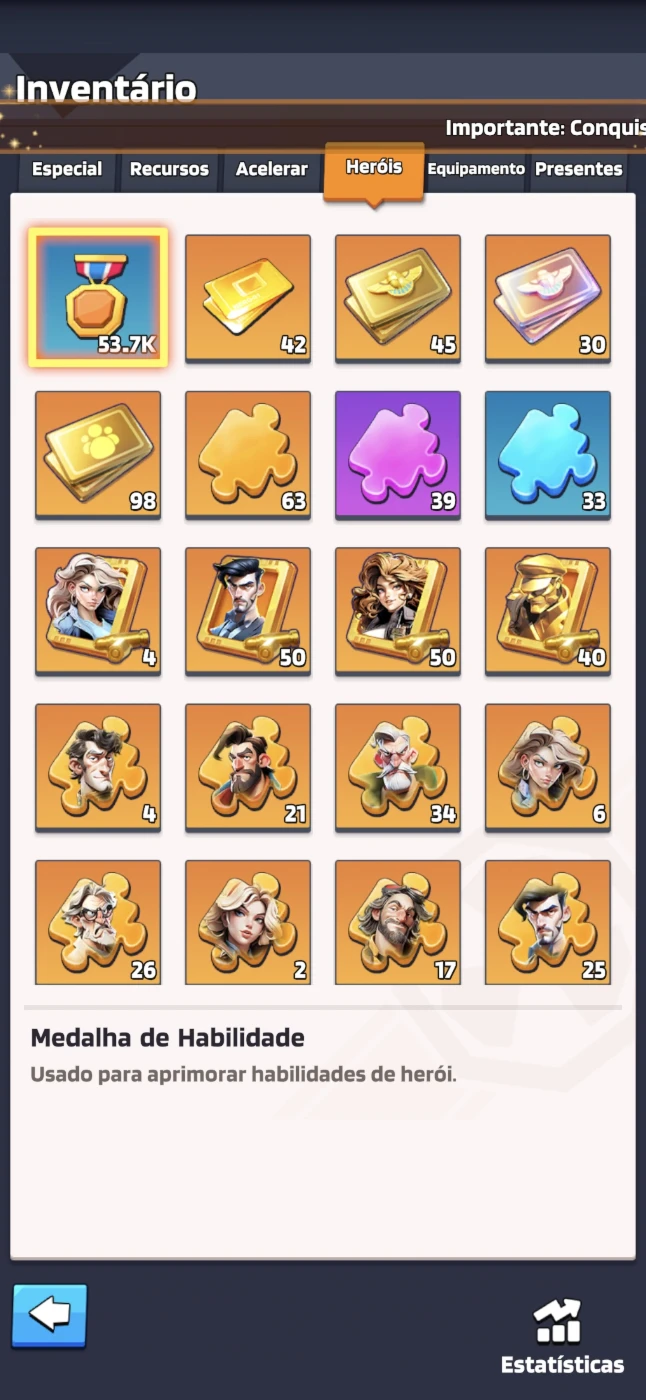646x1400 pixels.
Task: Select the hero fragment with count 17
Action: 398,922
